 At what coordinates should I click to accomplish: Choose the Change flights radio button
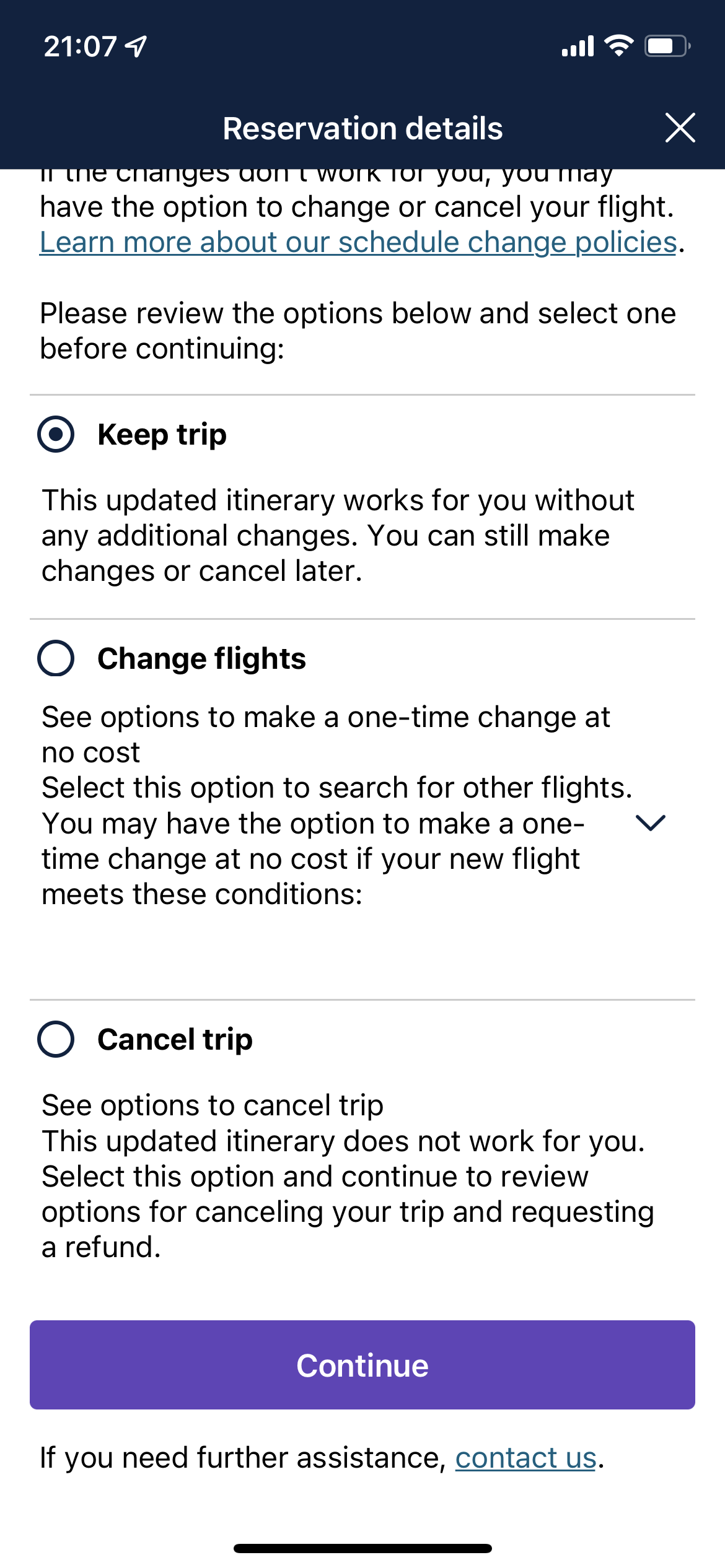(x=56, y=658)
